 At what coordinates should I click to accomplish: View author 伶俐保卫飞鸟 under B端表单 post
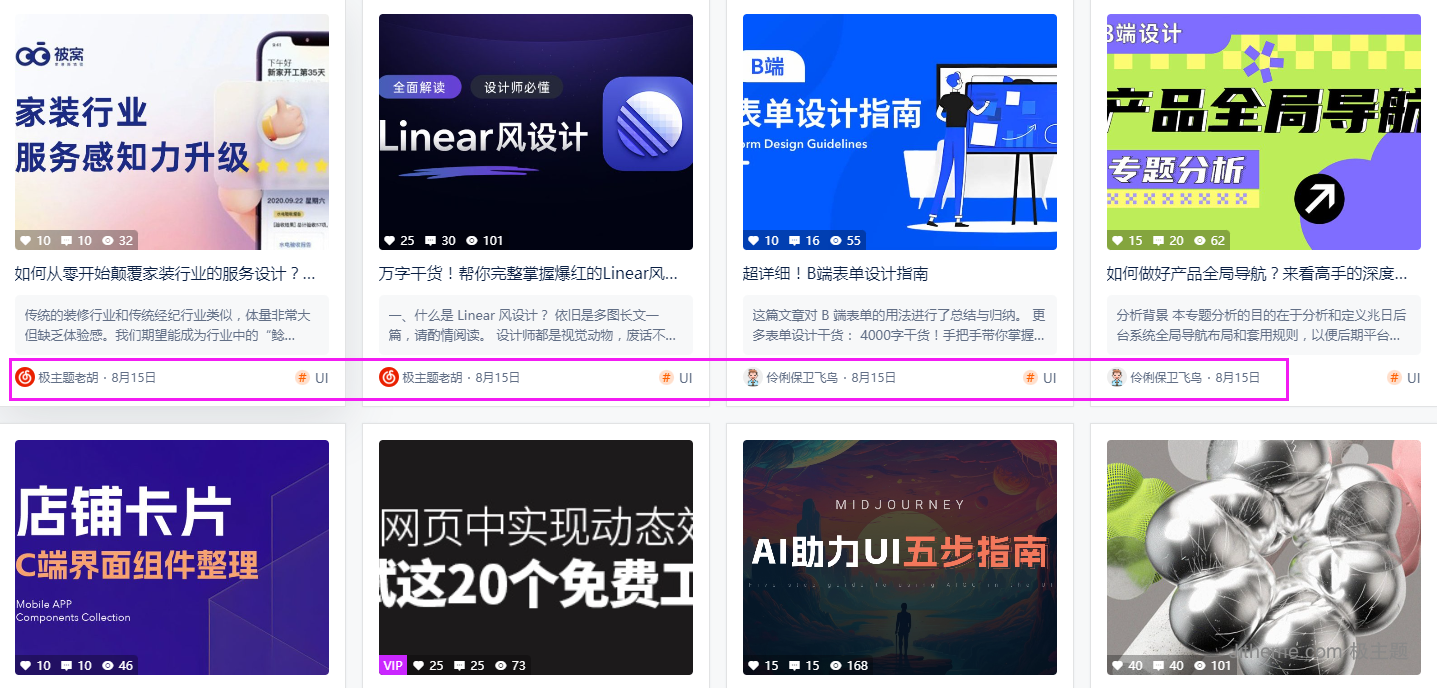click(x=801, y=378)
